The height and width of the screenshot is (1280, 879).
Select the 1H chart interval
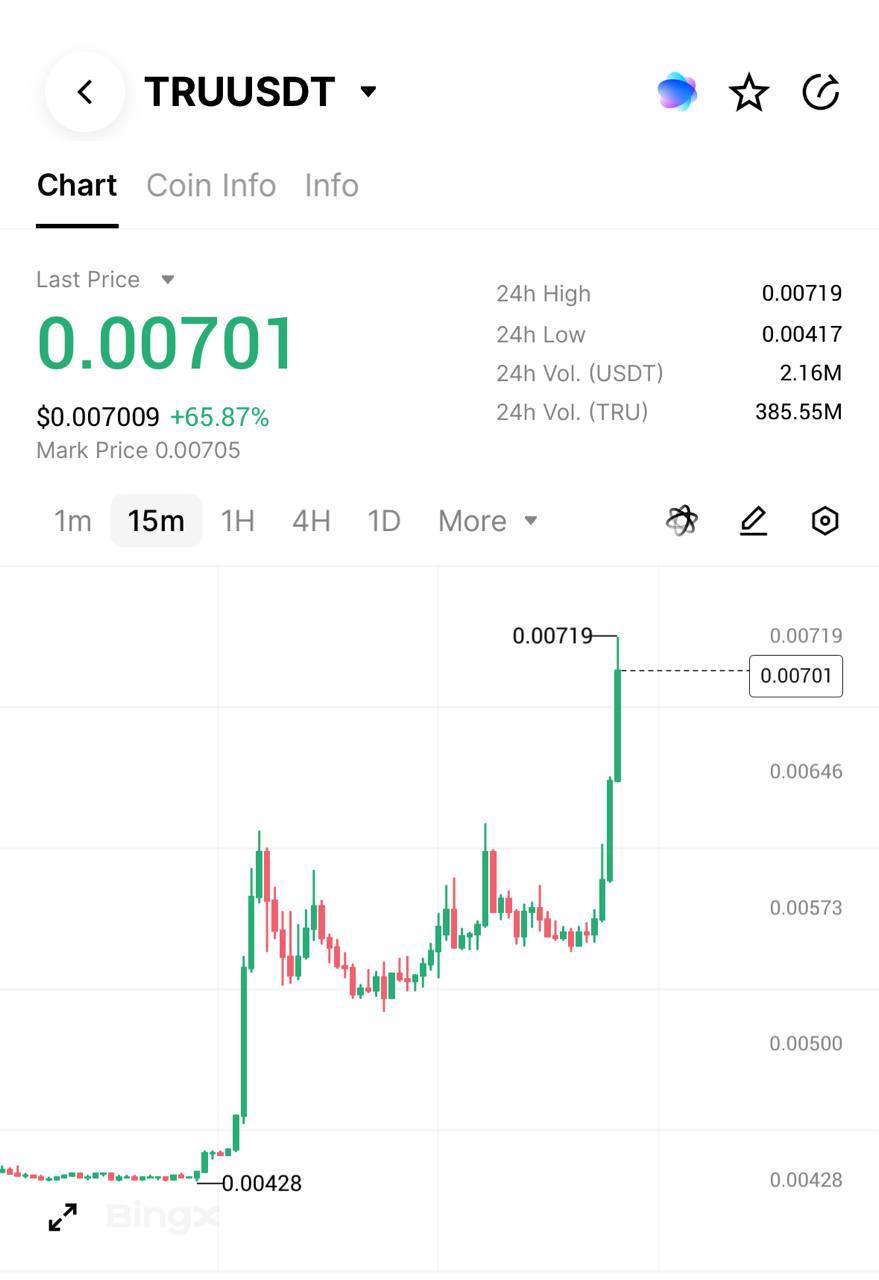(237, 521)
